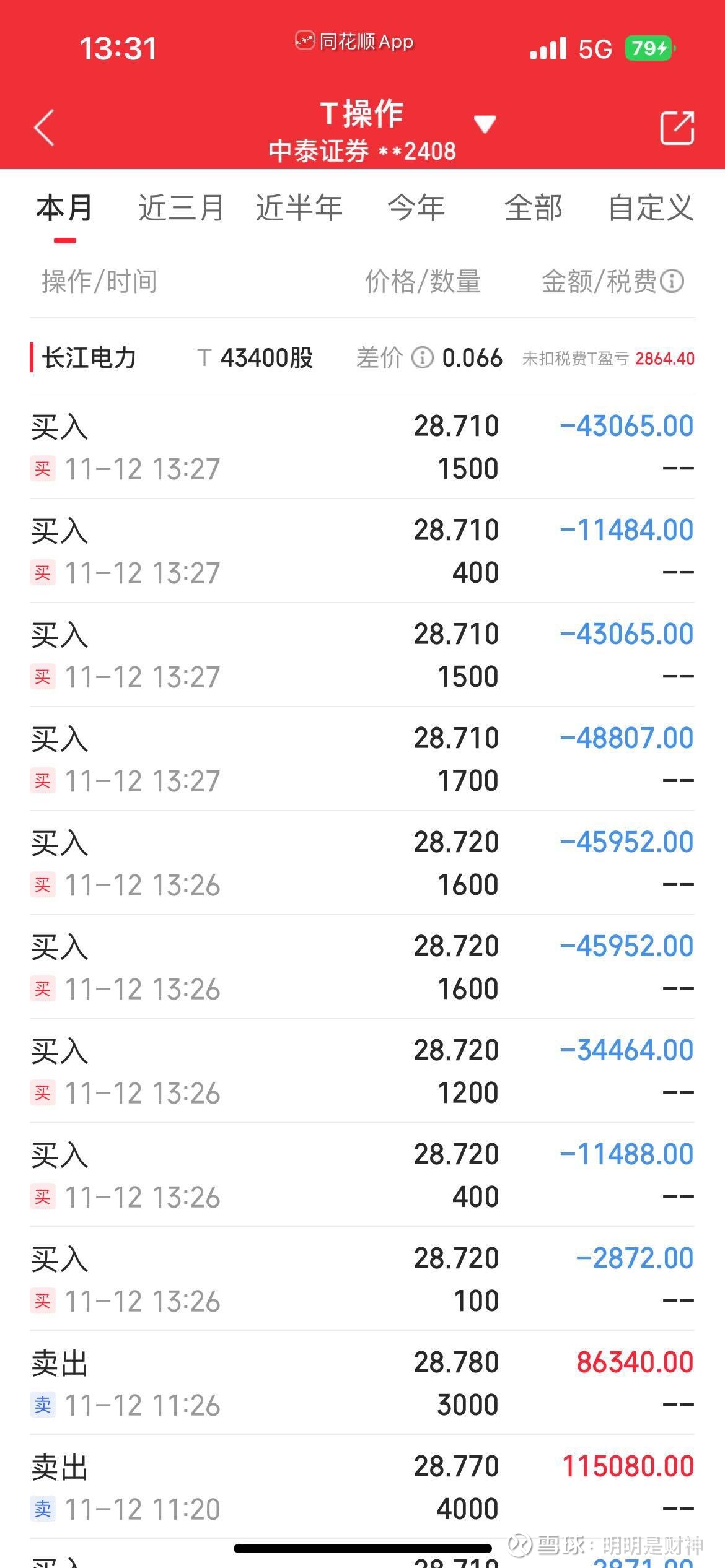
Task: View 全部 records
Action: [534, 208]
